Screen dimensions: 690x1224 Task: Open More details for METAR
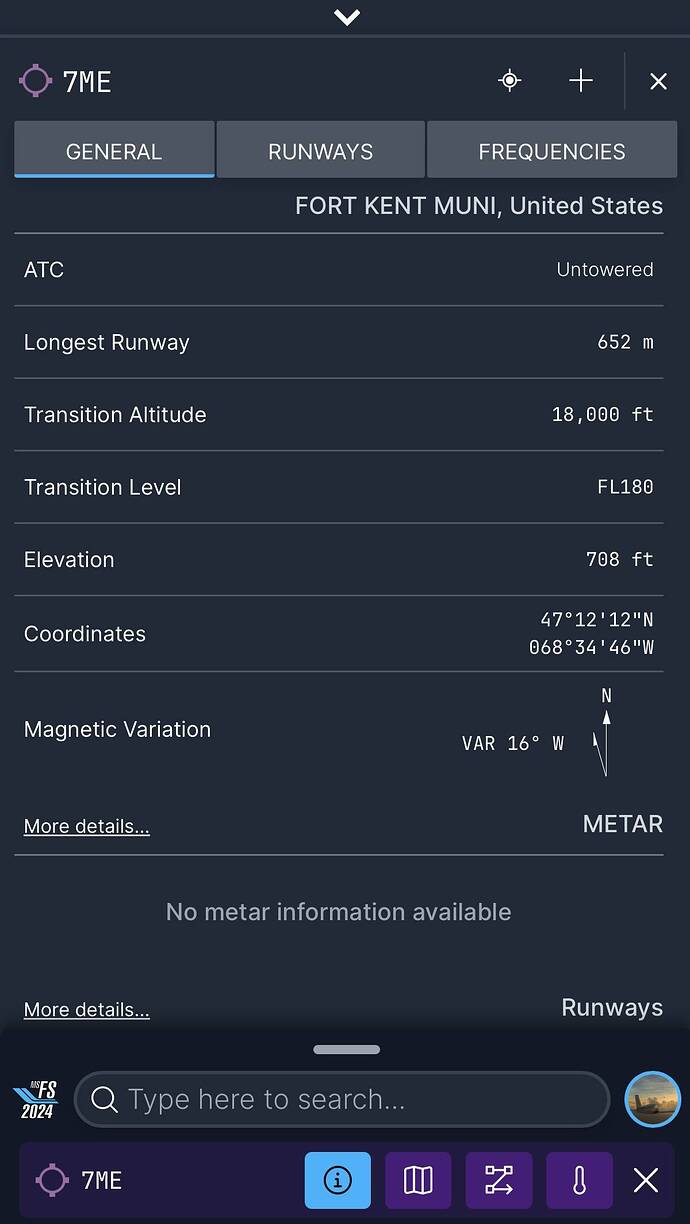pos(87,826)
